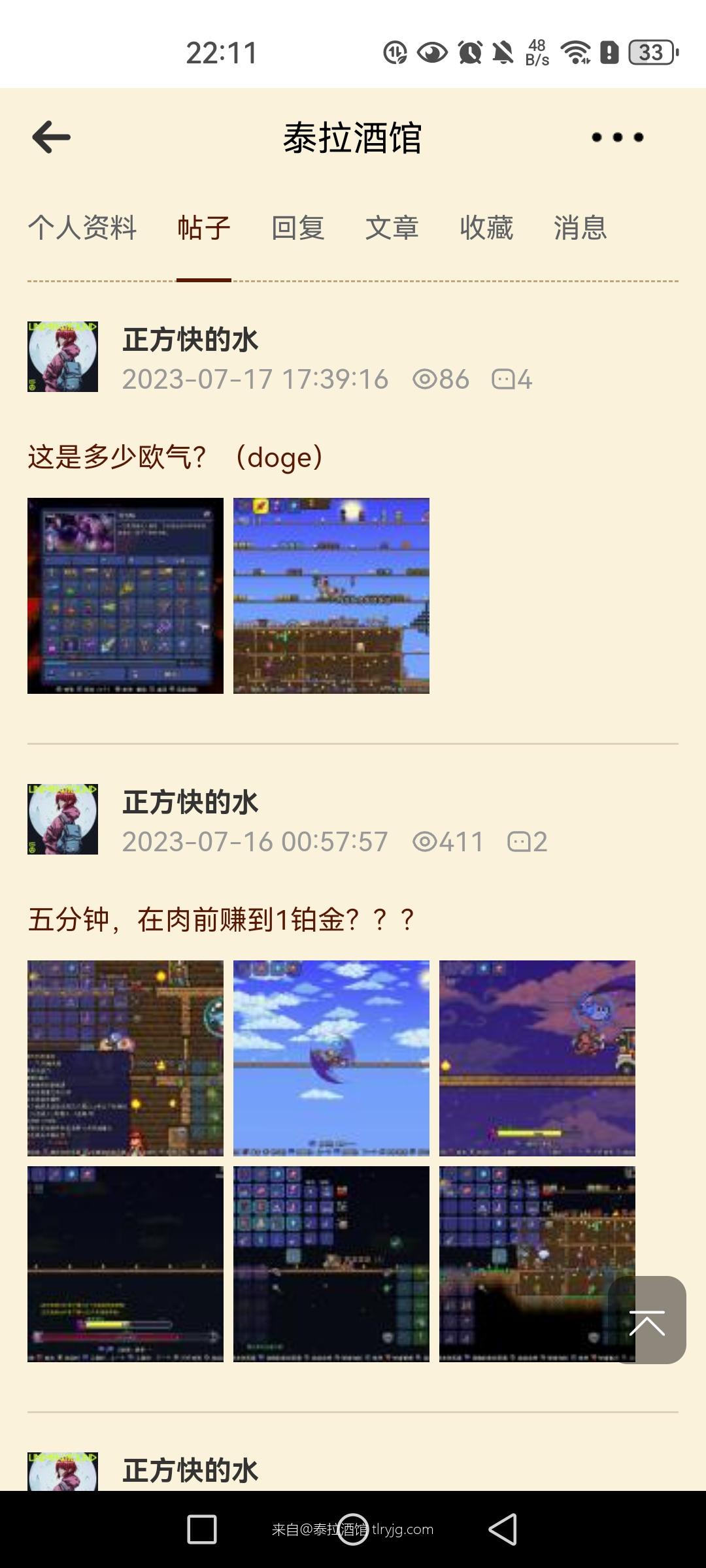This screenshot has width=706, height=1568.
Task: Open the post about 五分钟赚到1铂金
Action: click(221, 921)
